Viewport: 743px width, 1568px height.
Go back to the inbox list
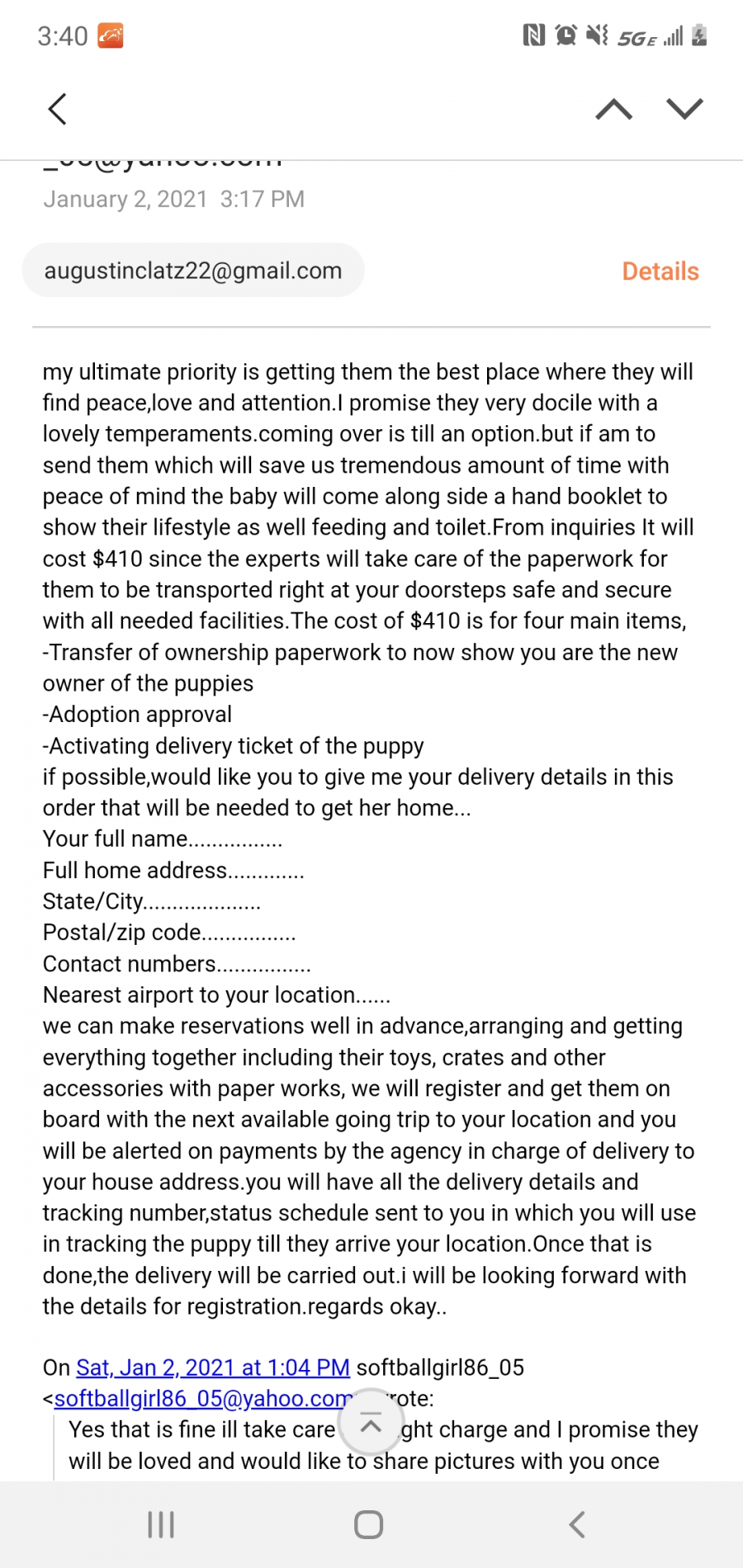click(x=57, y=109)
